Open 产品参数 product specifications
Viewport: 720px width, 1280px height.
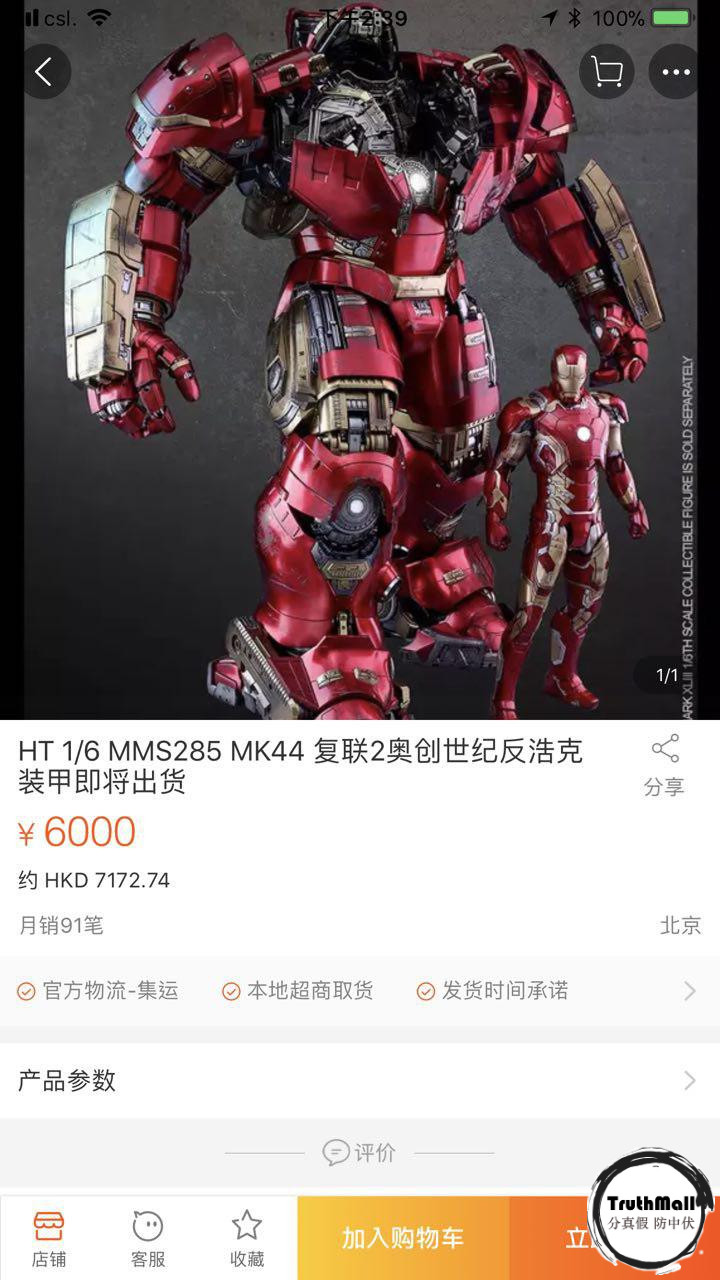point(360,1080)
